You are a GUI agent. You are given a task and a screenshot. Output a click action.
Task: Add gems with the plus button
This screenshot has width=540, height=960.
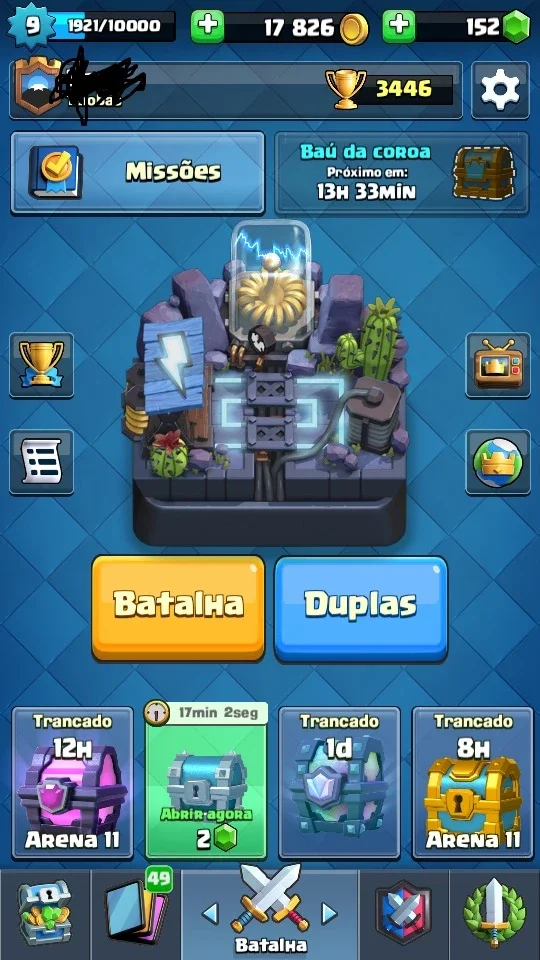[399, 26]
